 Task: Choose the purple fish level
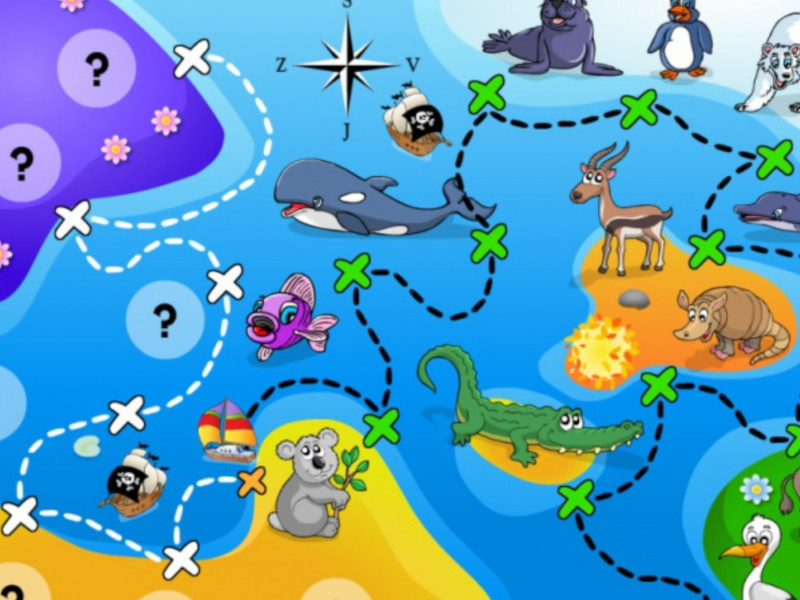[x=288, y=317]
